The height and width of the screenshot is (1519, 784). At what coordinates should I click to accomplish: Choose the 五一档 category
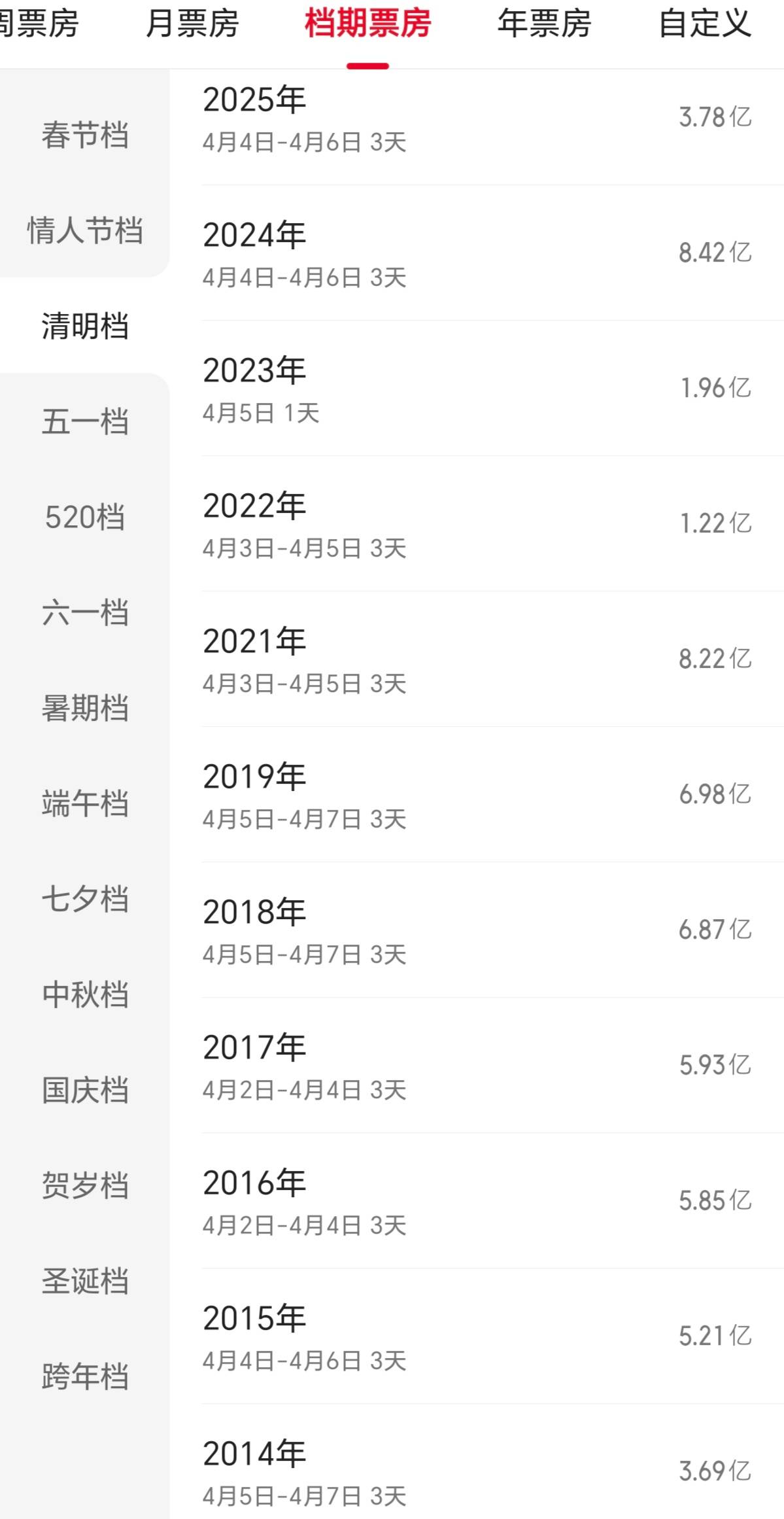point(85,422)
